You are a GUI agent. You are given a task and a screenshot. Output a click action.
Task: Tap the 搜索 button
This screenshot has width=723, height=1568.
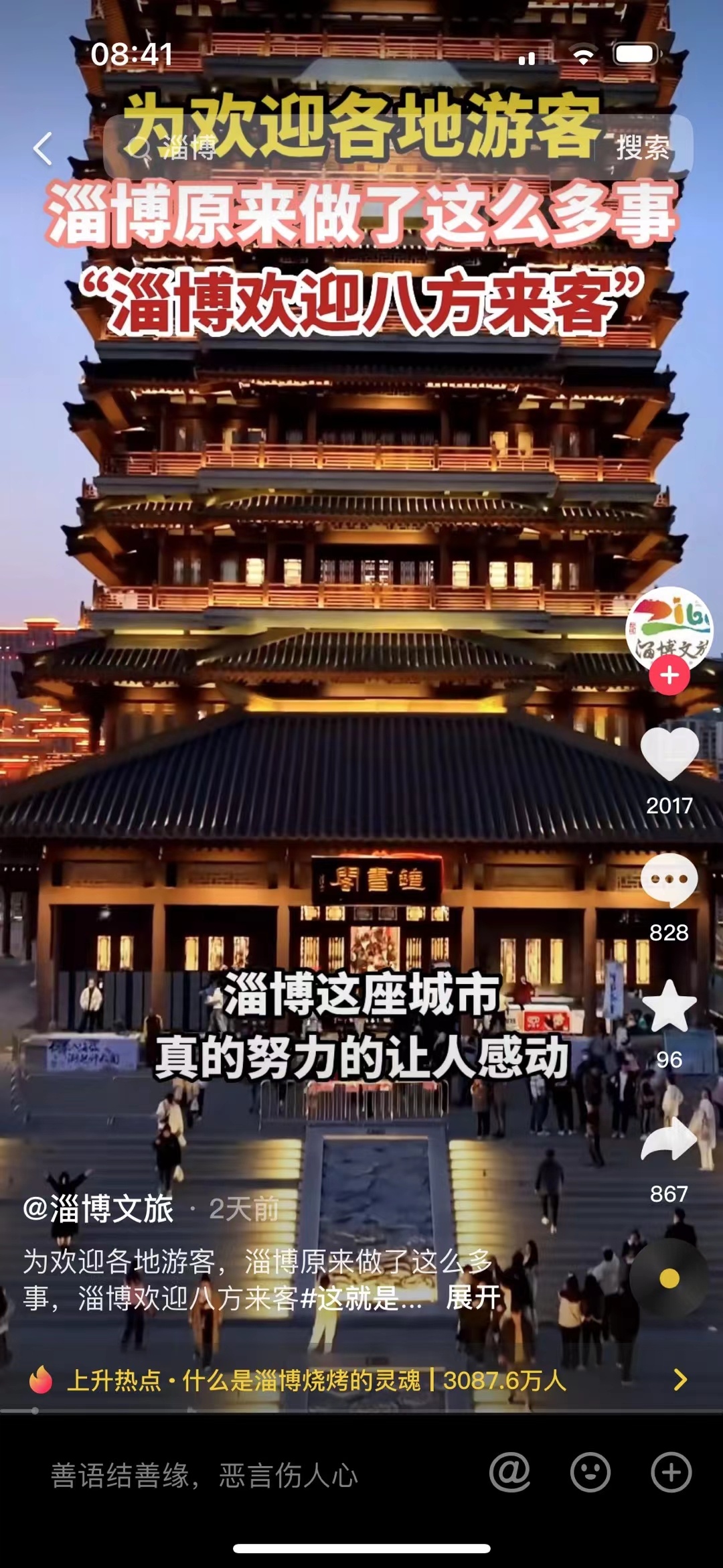(641, 148)
